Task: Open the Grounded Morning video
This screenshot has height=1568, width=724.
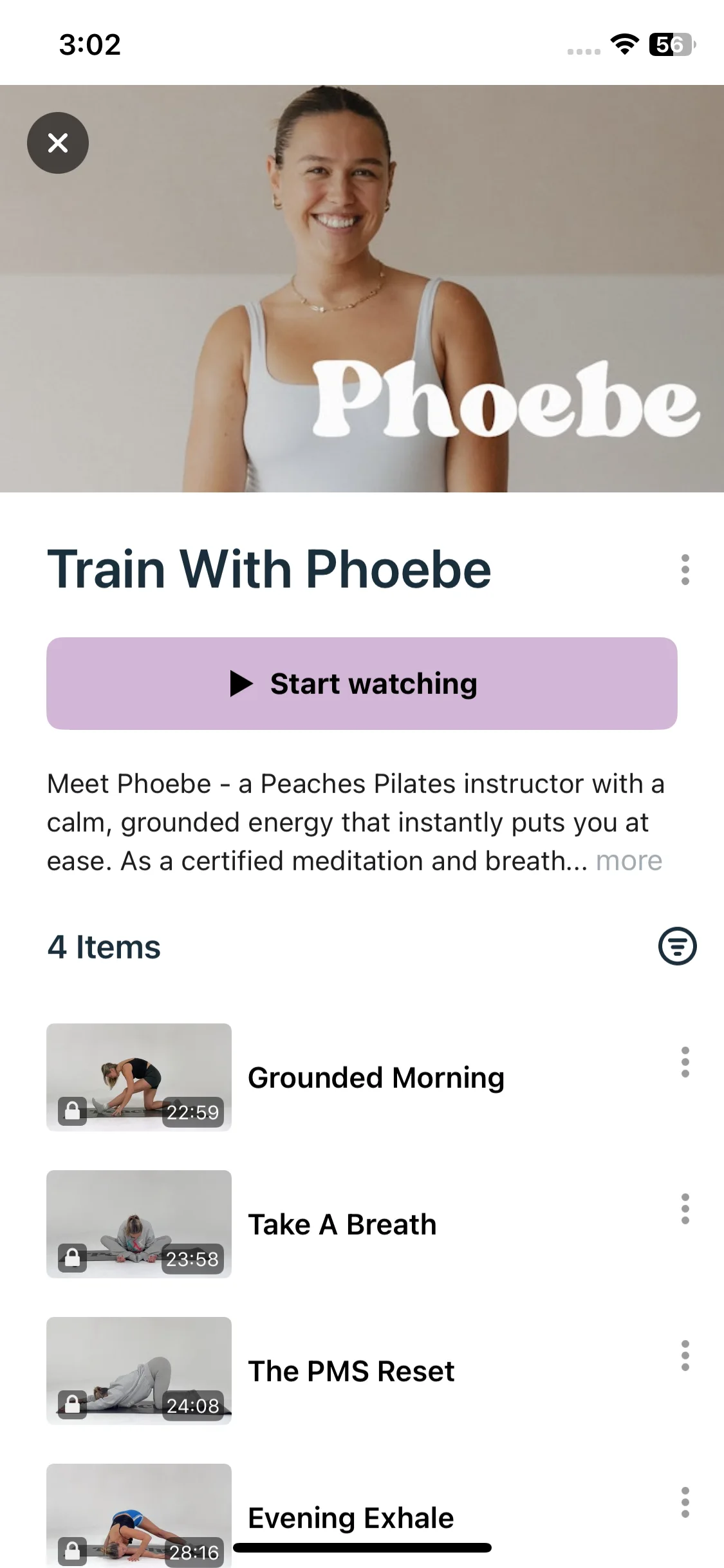Action: [376, 1078]
